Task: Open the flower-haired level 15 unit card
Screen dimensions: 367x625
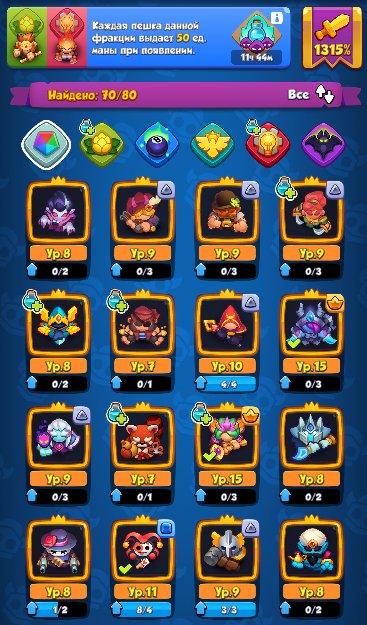Action: 228,454
